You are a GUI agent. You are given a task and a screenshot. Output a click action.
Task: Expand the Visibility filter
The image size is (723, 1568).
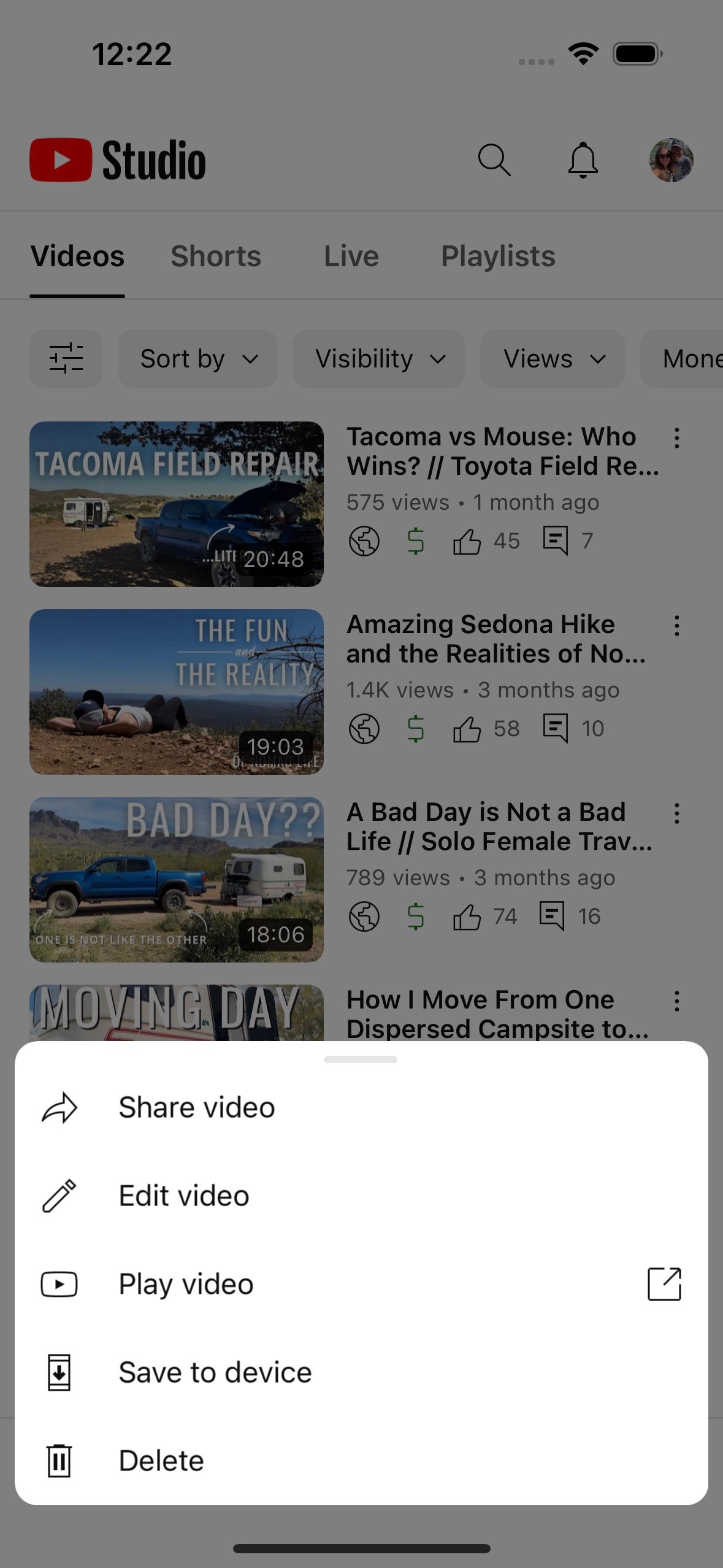coord(379,358)
